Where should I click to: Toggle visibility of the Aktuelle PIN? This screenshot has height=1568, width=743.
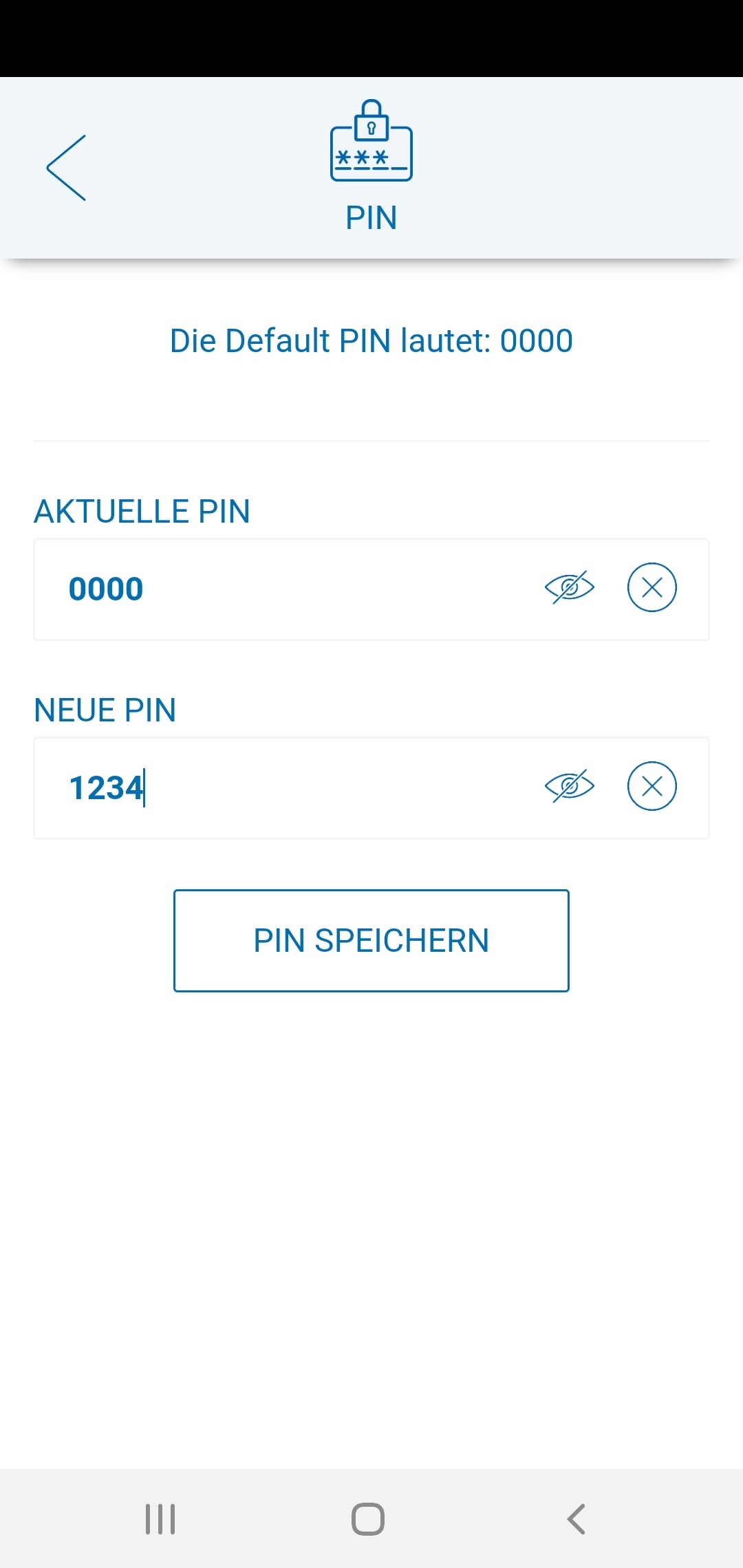[x=569, y=588]
